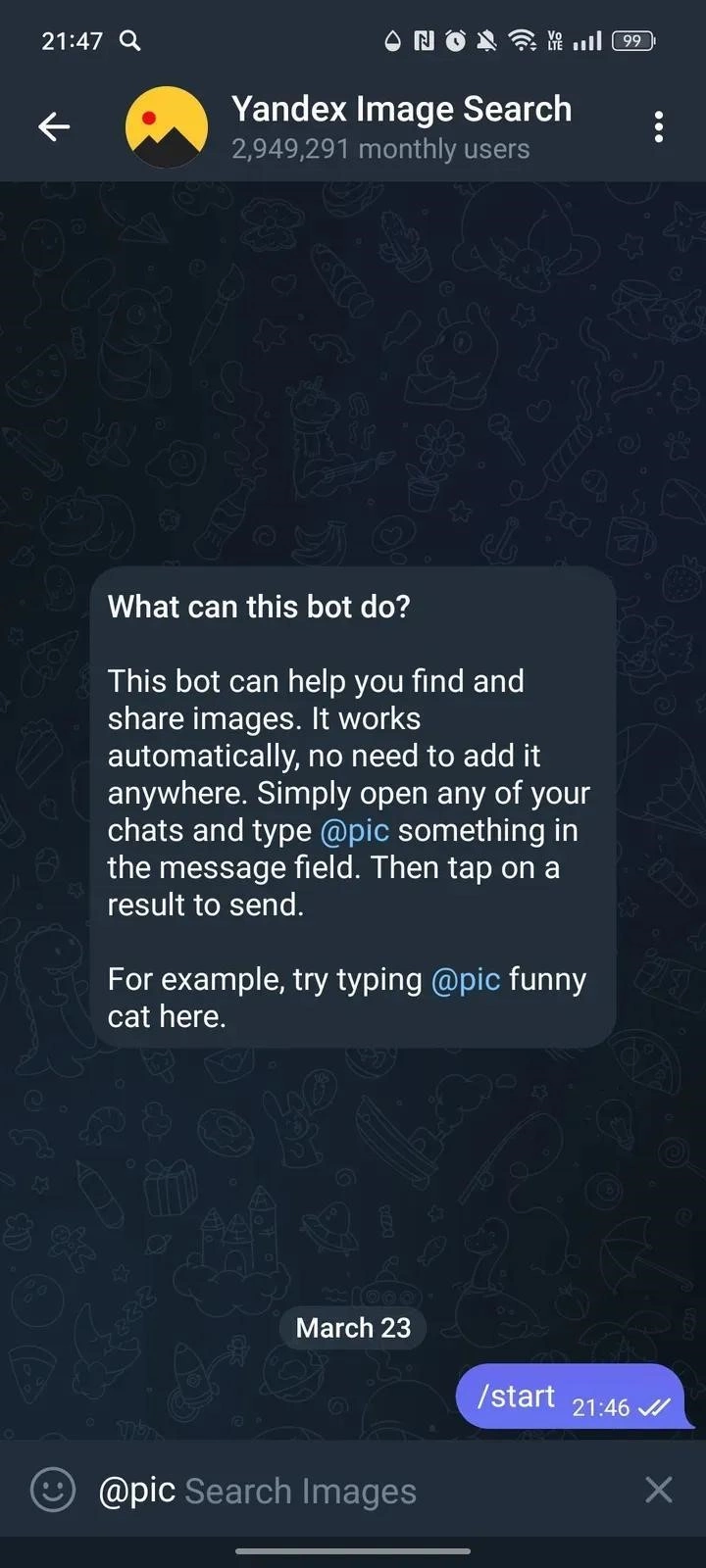This screenshot has width=706, height=1568.
Task: Tap the March 23 date badge
Action: tap(353, 1328)
